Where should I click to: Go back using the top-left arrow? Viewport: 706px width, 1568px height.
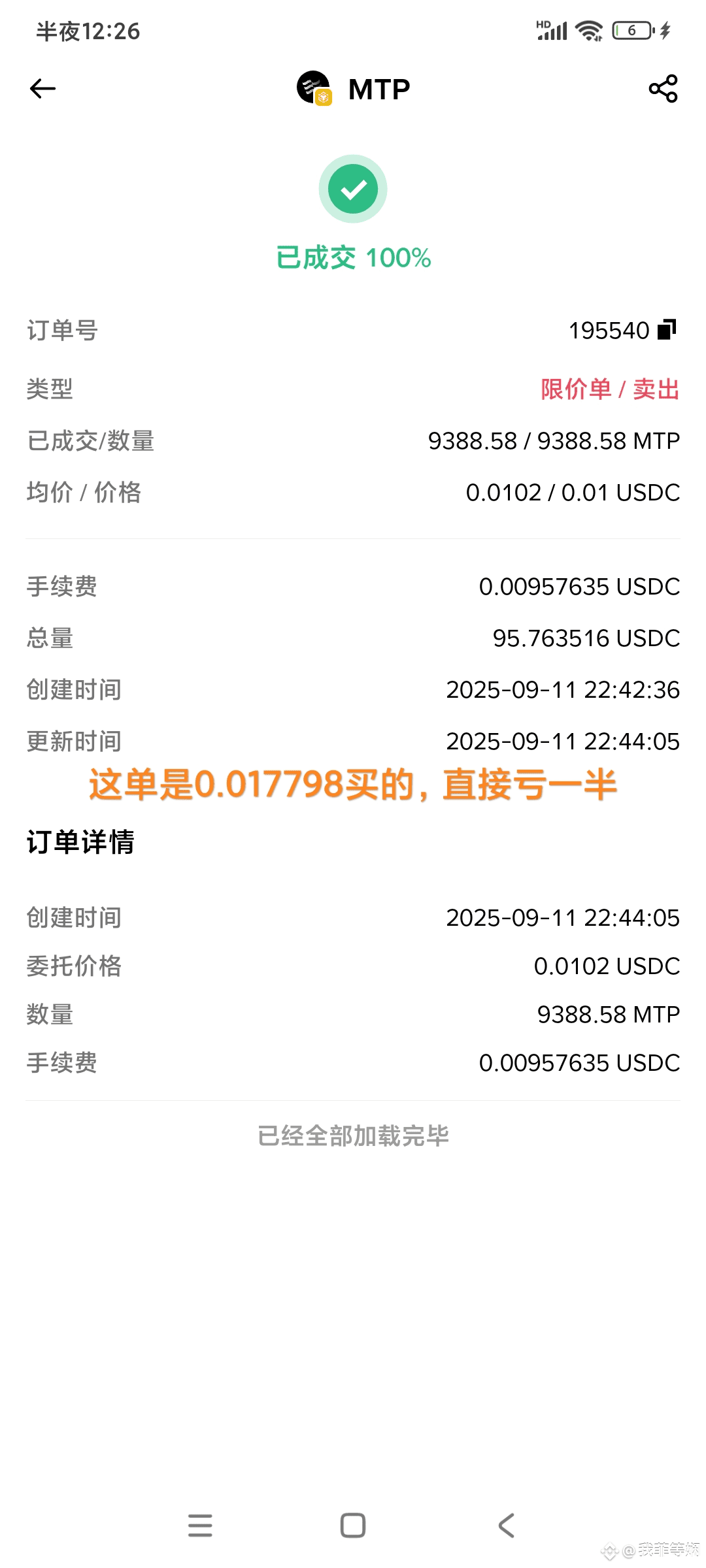point(43,89)
